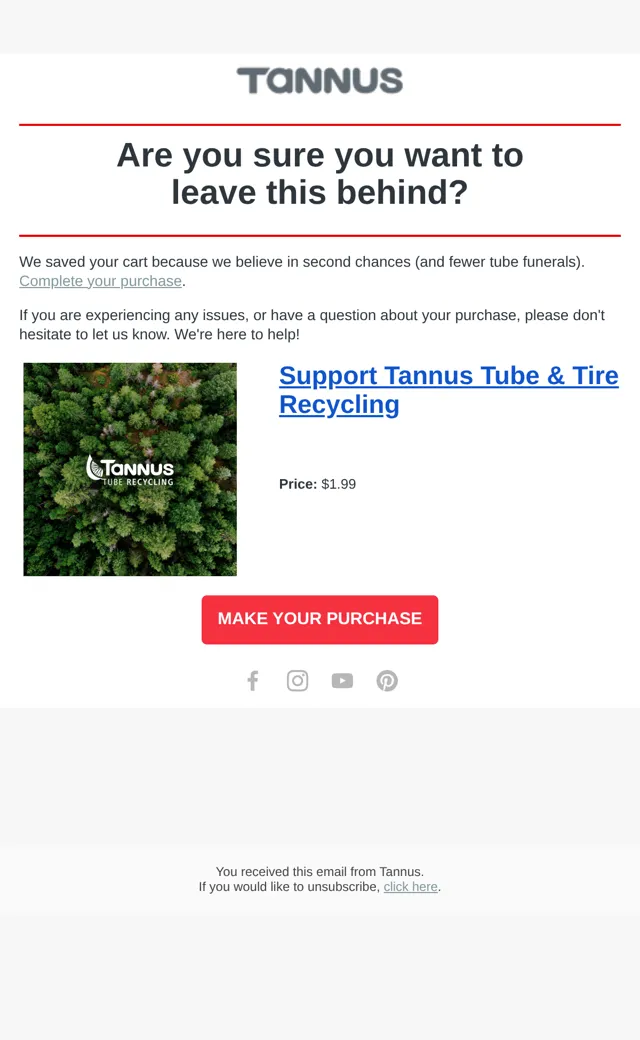Screen dimensions: 640x1040
Task: Open the YouTube icon
Action: tap(342, 681)
